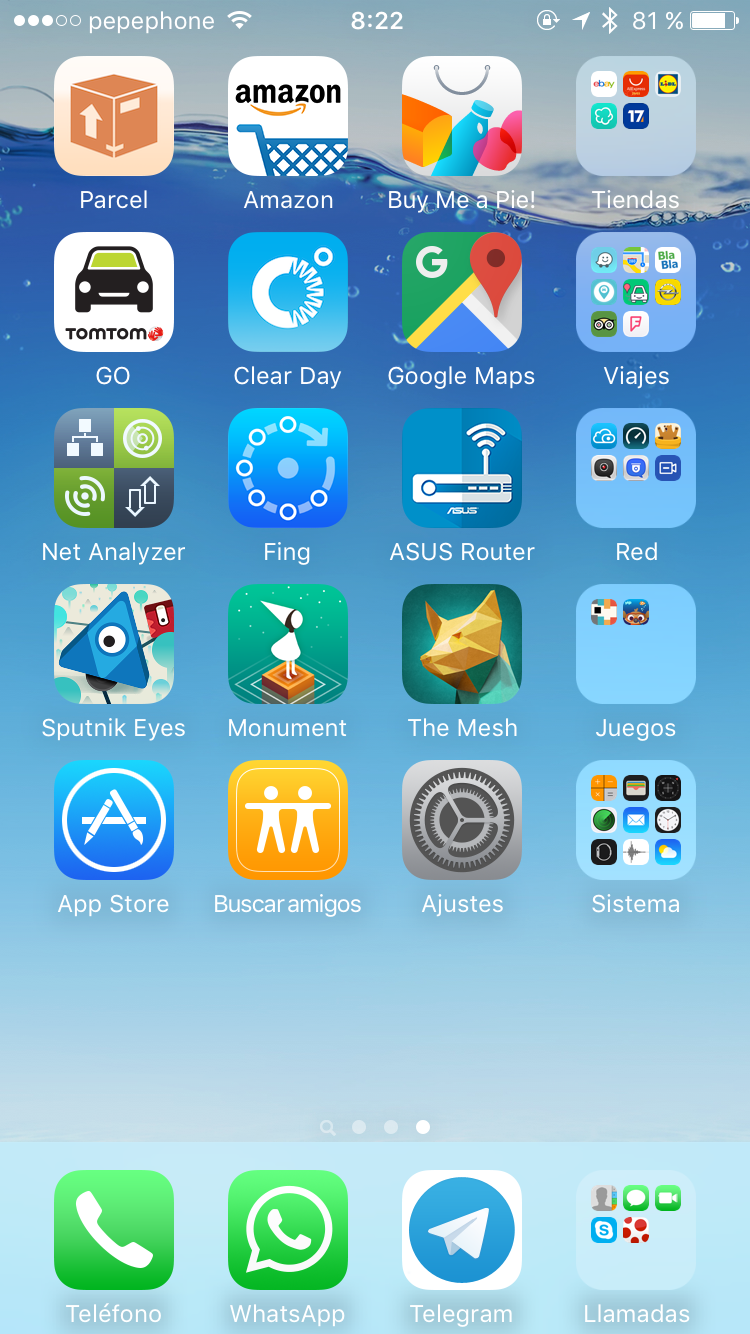Launch the Fing app
Image resolution: width=750 pixels, height=1334 pixels.
point(288,468)
